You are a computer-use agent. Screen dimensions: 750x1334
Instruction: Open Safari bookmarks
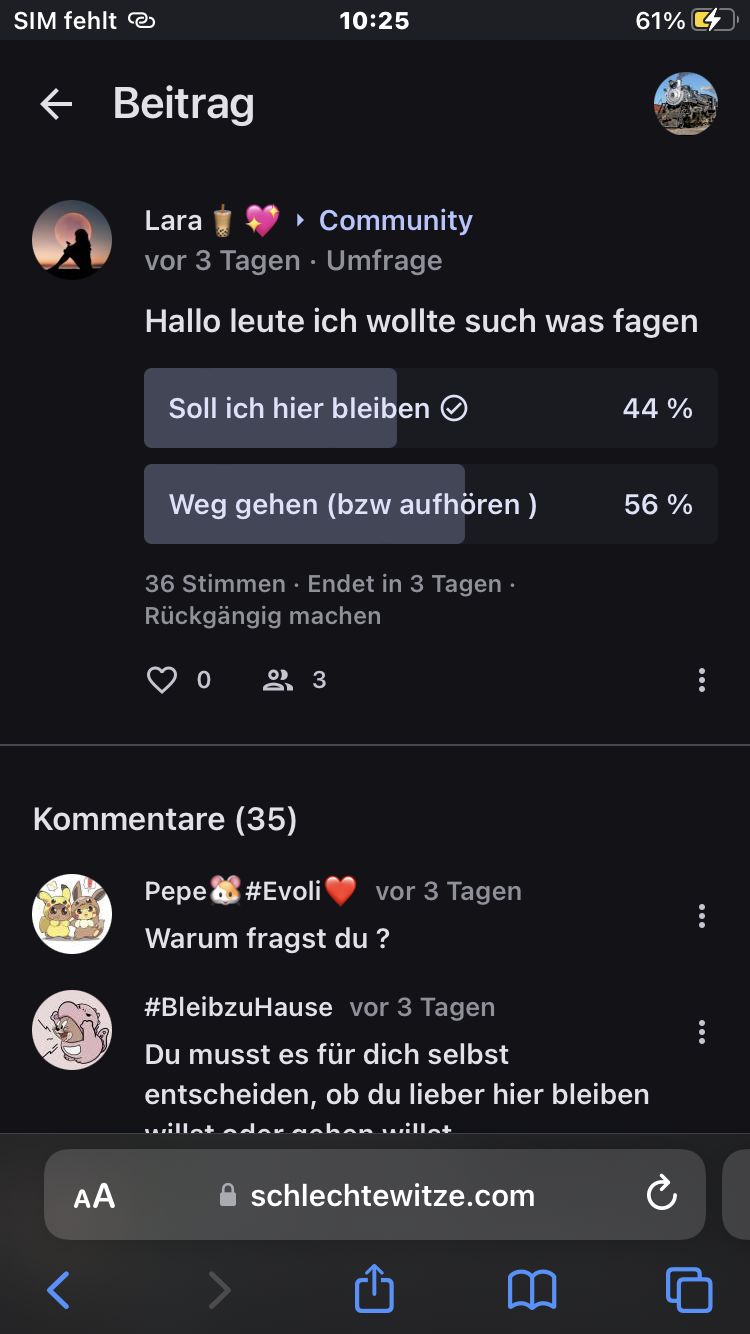[532, 1290]
